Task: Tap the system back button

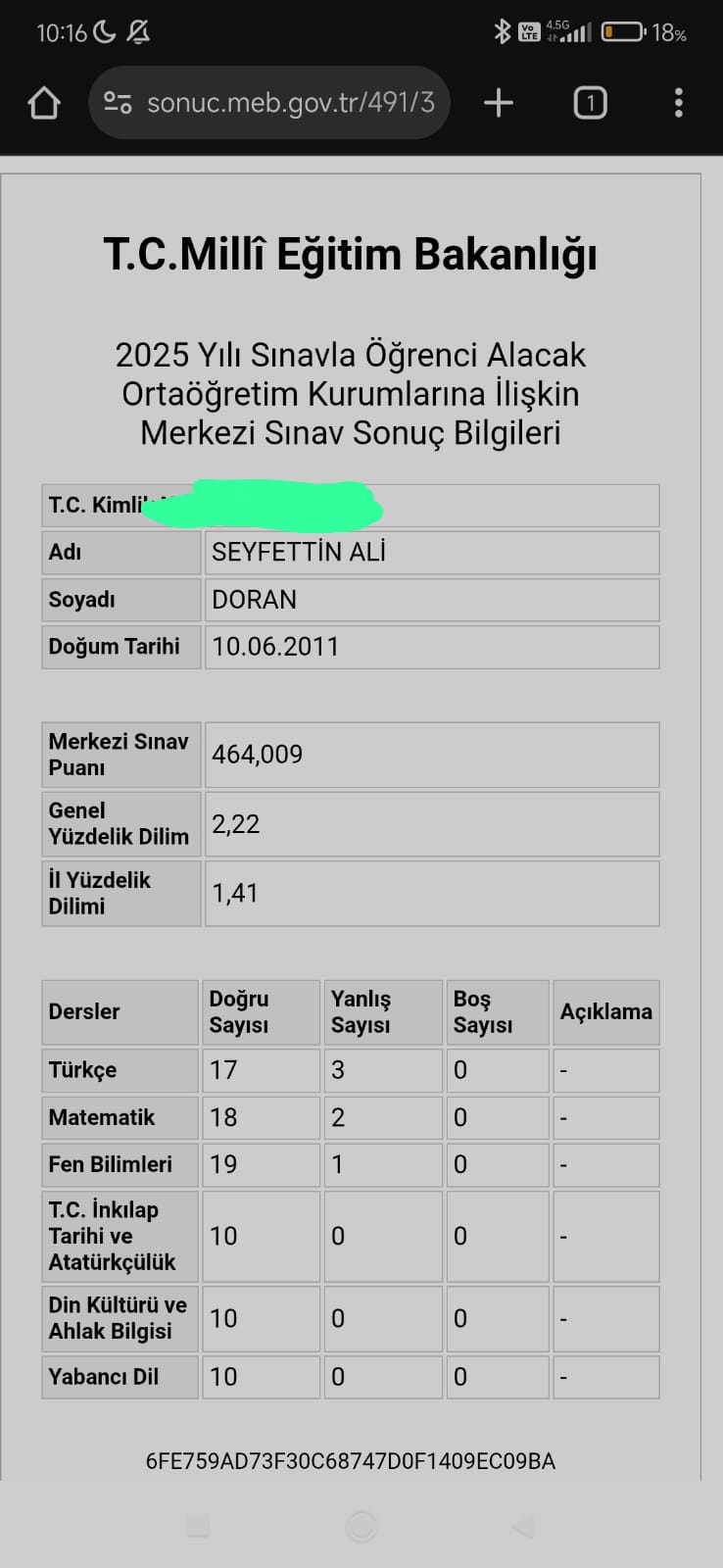Action: pos(523,1526)
